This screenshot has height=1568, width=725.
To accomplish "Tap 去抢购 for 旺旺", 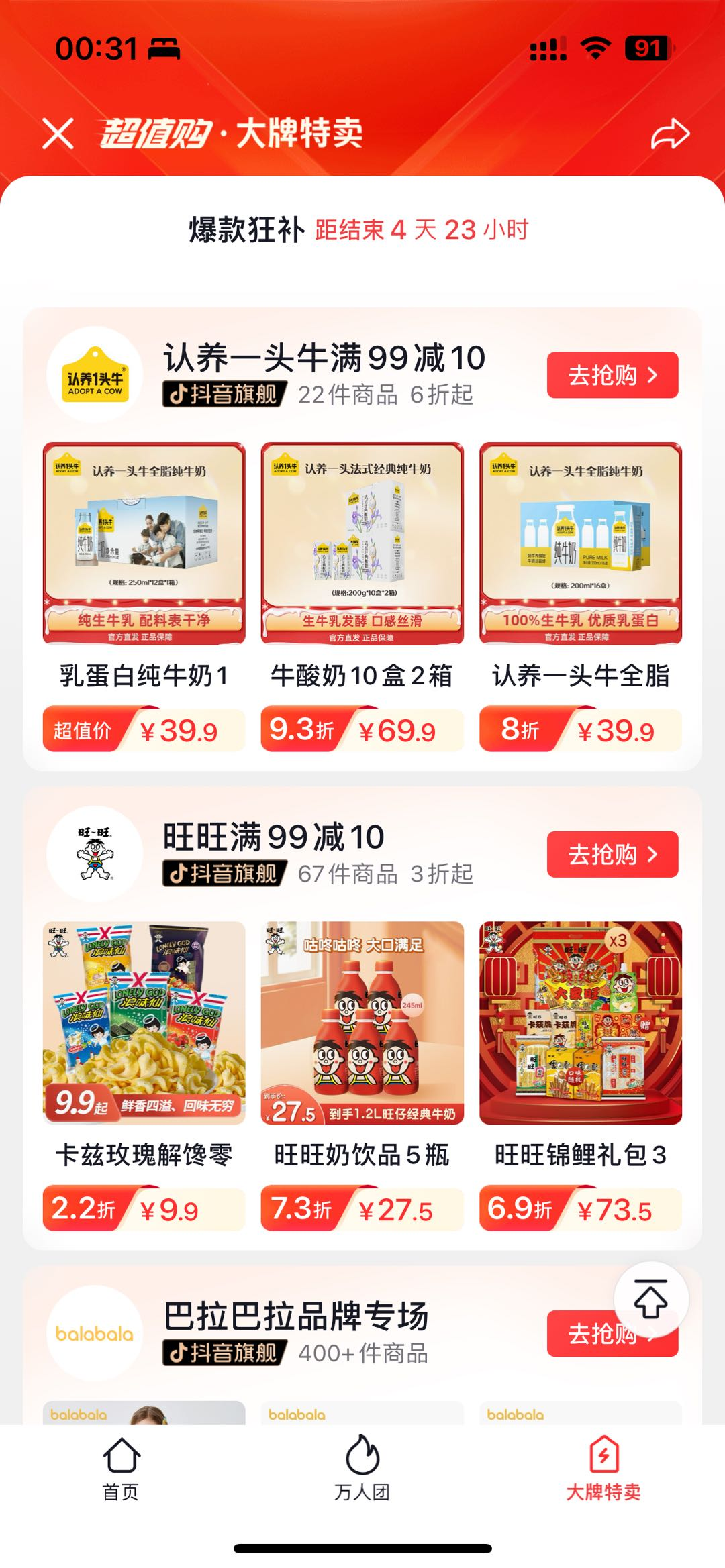I will coord(612,854).
